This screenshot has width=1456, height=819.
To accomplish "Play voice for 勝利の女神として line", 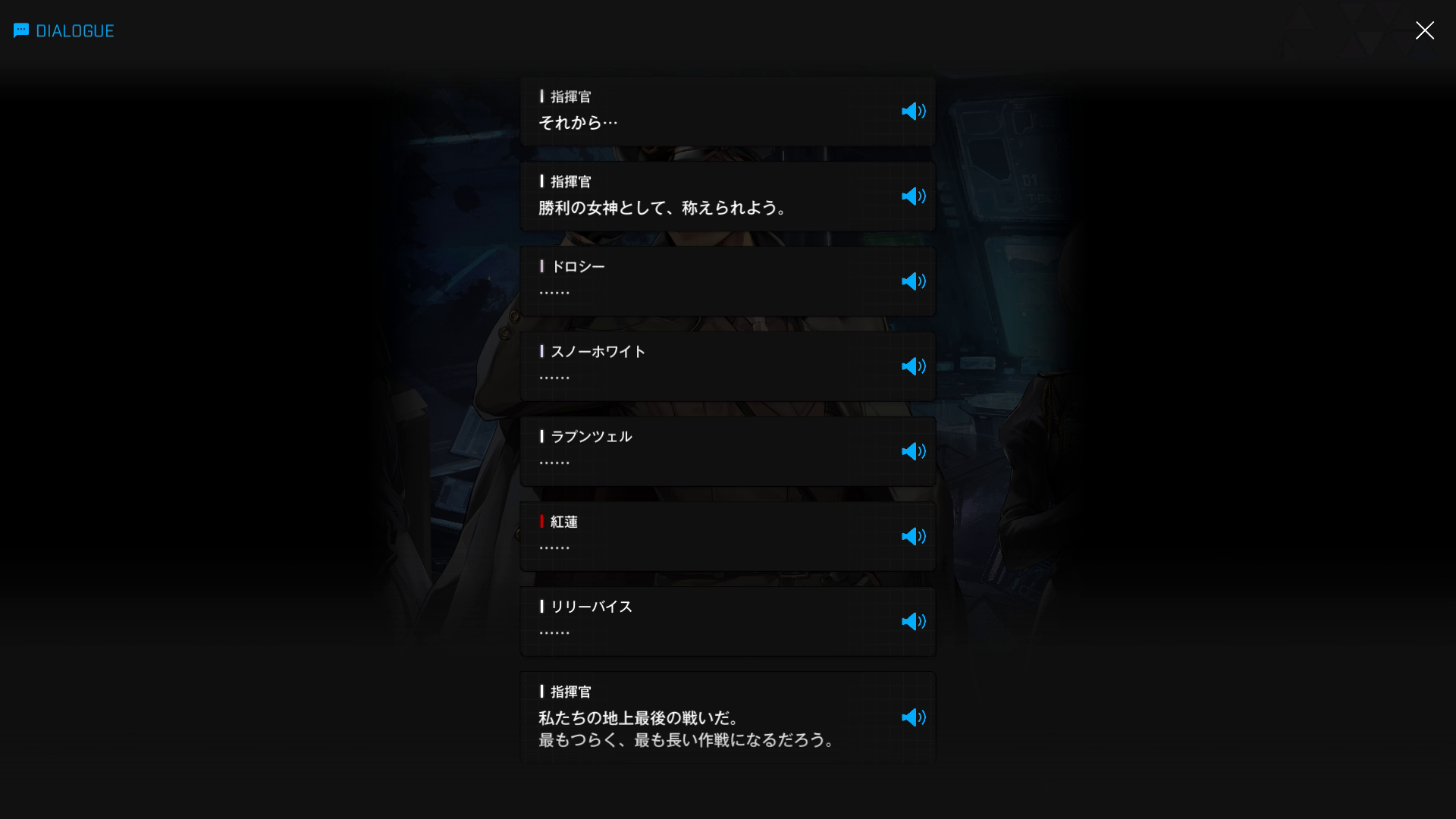I will click(913, 196).
